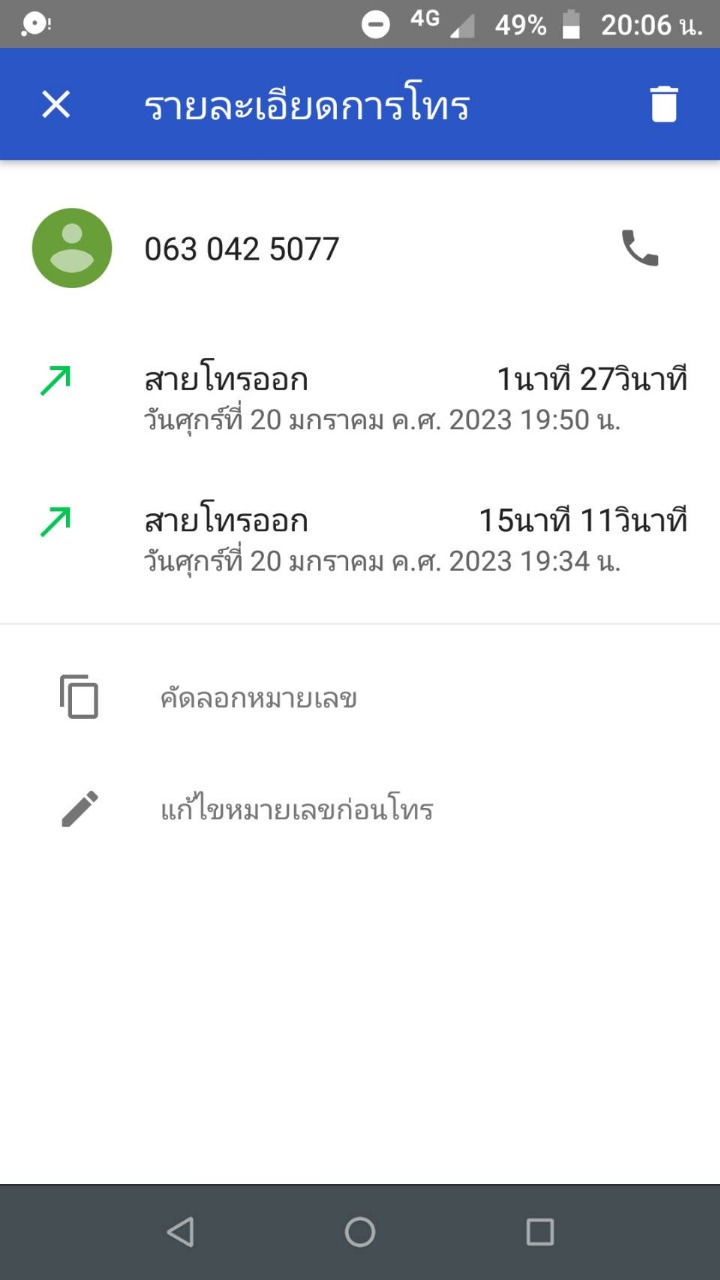Image resolution: width=720 pixels, height=1280 pixels.
Task: Close the call details screen
Action: 56,104
